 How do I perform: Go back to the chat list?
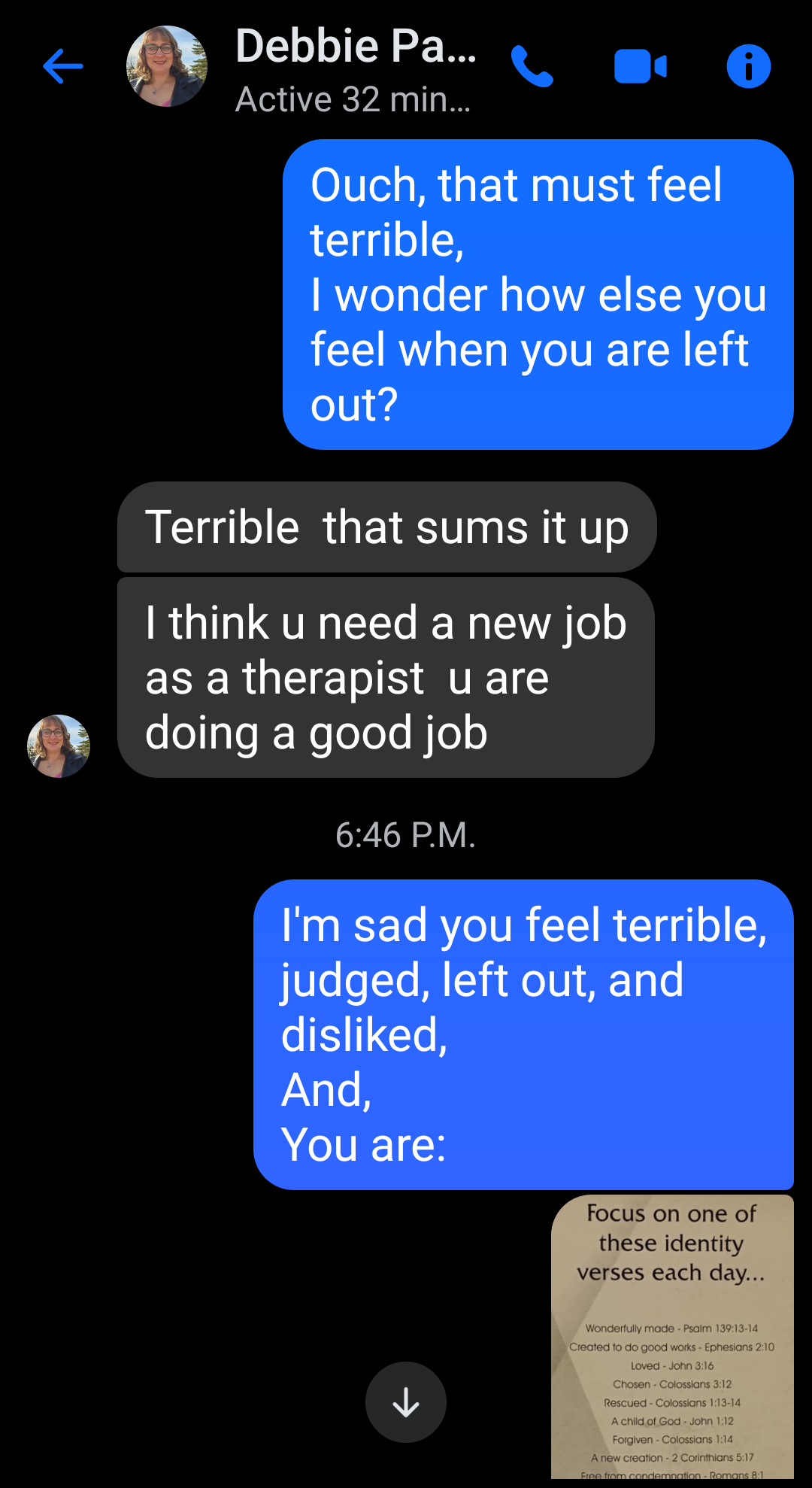point(62,66)
